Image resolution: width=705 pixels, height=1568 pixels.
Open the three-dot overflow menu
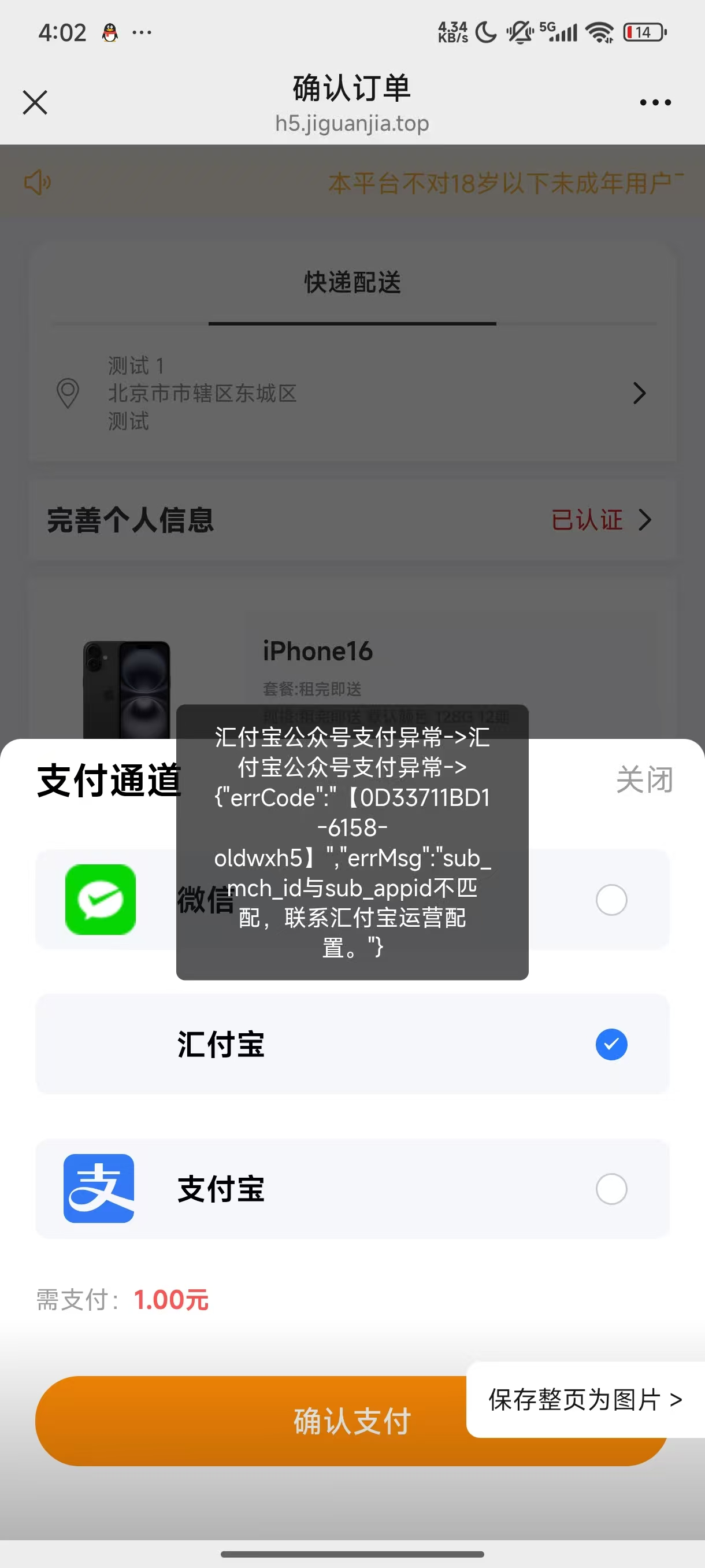point(655,102)
